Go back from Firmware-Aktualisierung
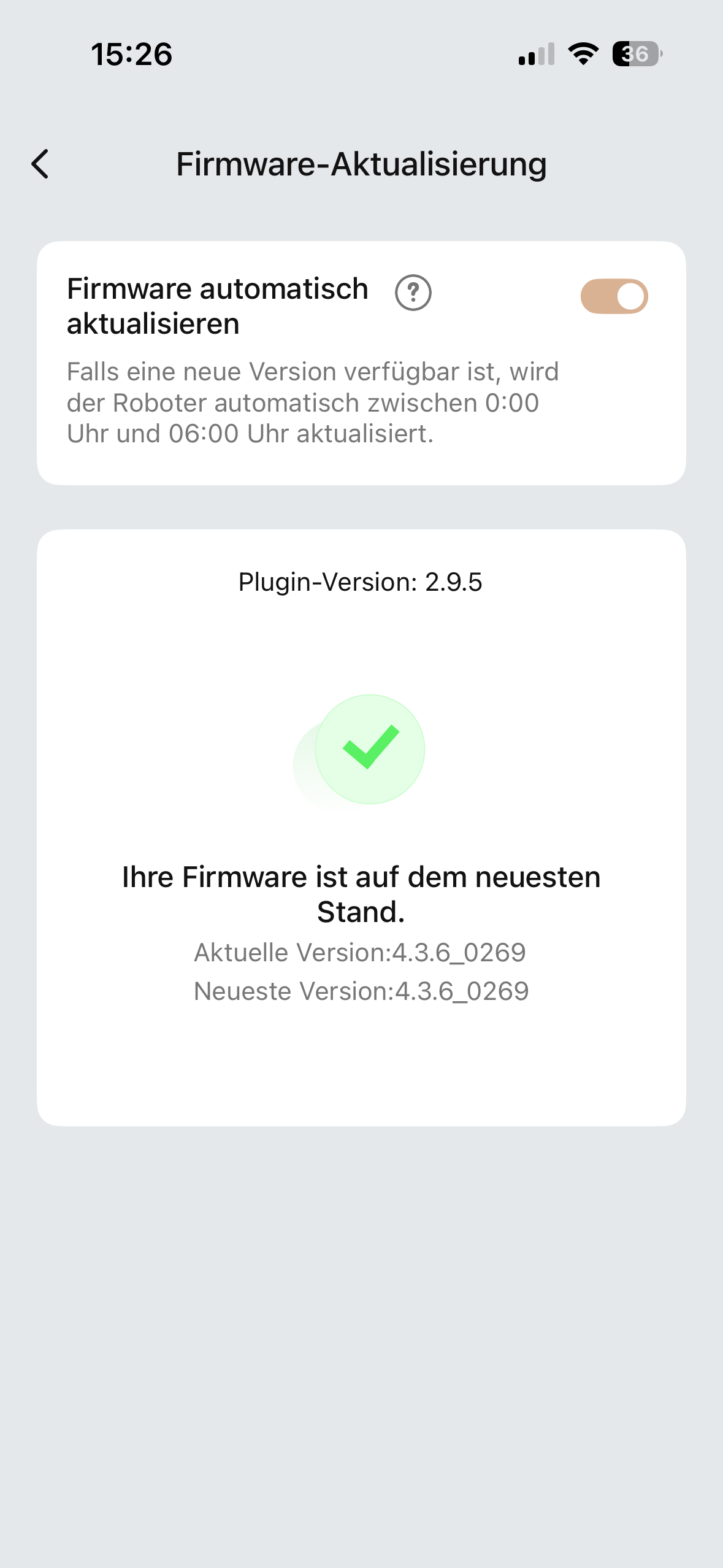 pyautogui.click(x=40, y=164)
